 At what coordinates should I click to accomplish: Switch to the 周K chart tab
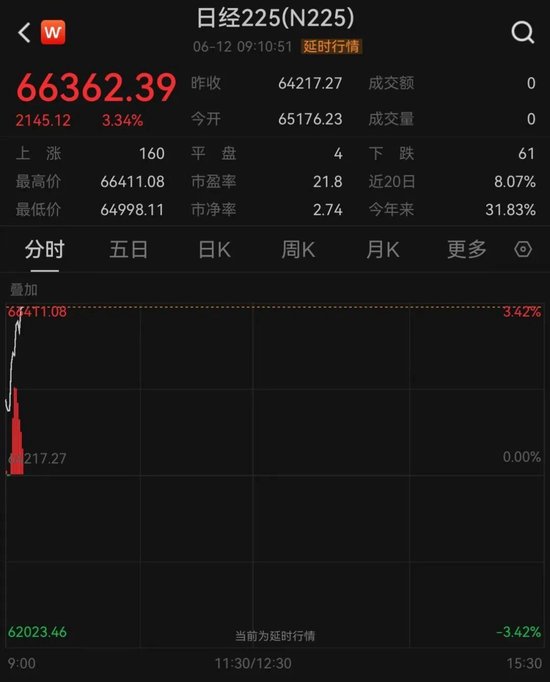(x=298, y=250)
